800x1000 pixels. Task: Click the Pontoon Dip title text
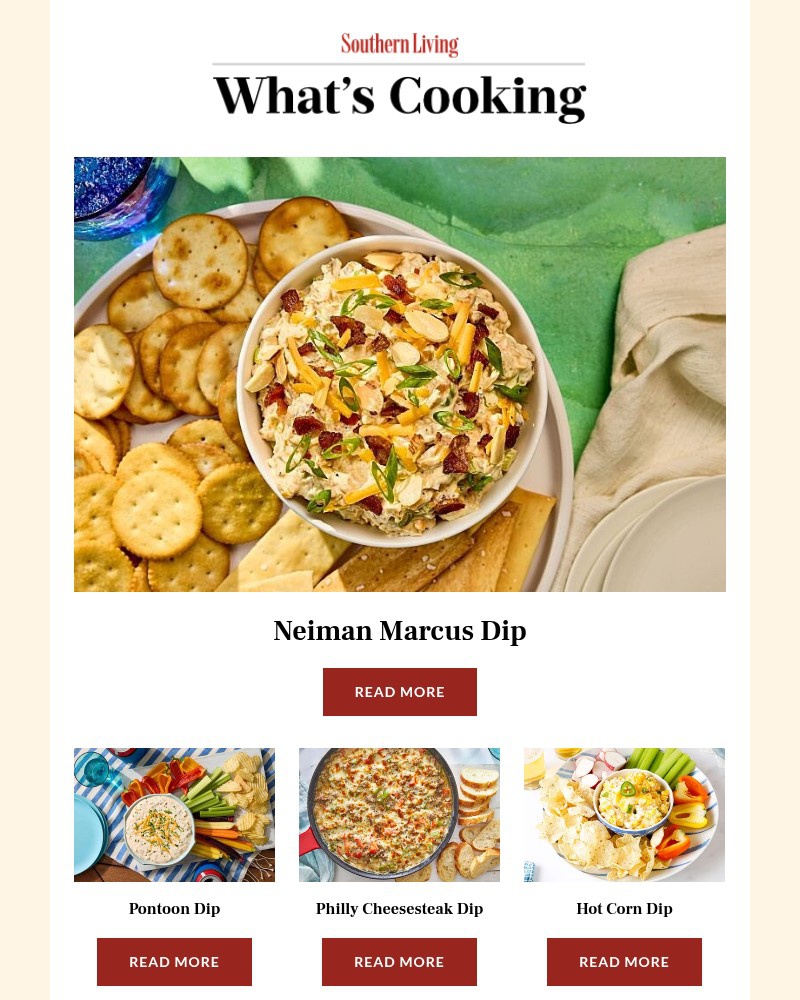pos(174,909)
